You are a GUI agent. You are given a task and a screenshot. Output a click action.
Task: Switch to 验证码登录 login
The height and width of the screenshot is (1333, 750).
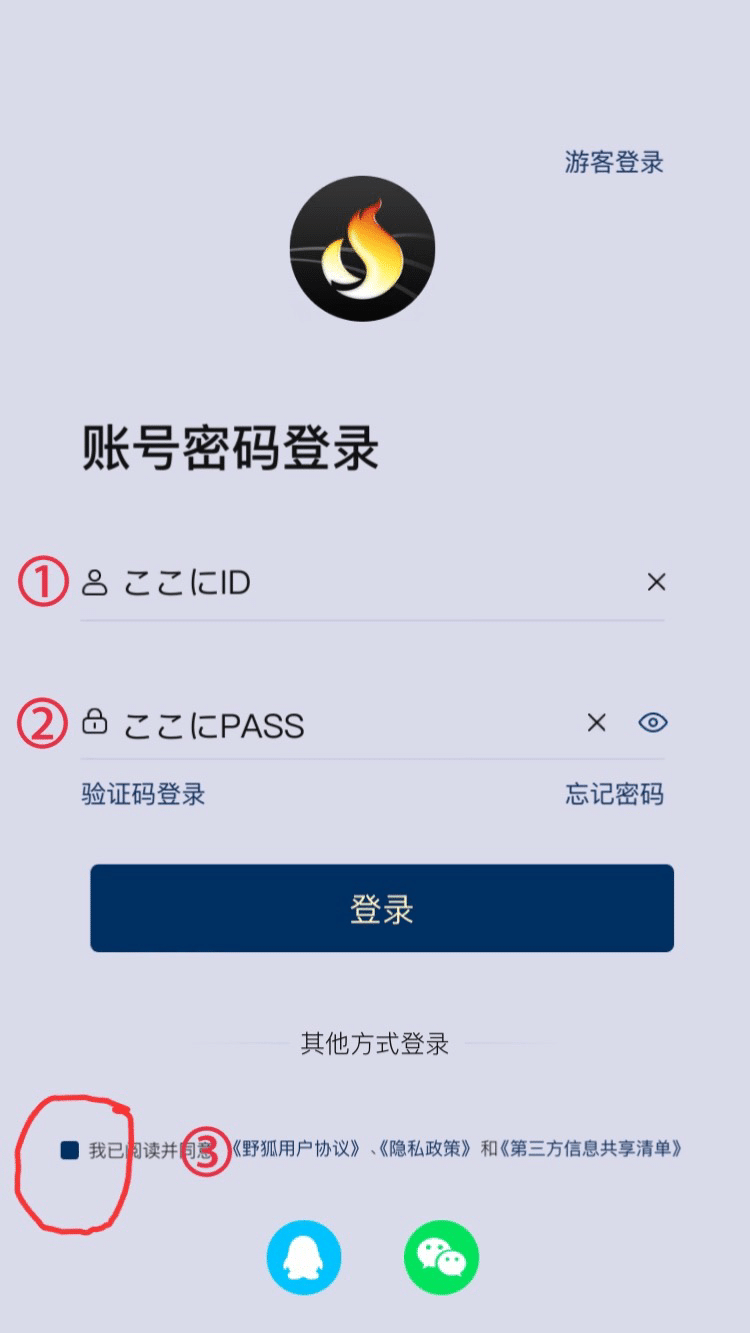(143, 795)
